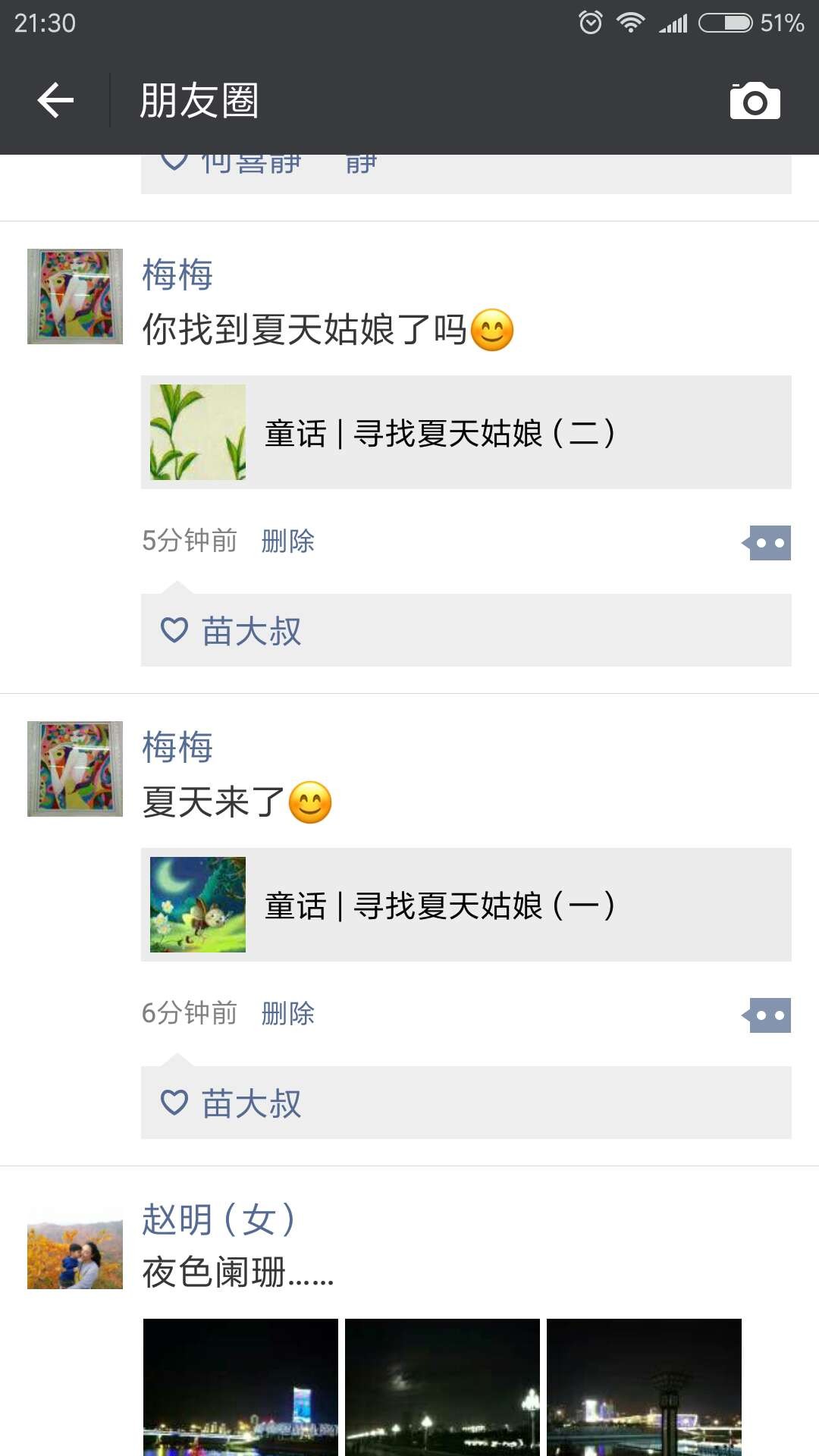The image size is (819, 1456).
Task: Delete the post from 6分钟前
Action: click(287, 1013)
